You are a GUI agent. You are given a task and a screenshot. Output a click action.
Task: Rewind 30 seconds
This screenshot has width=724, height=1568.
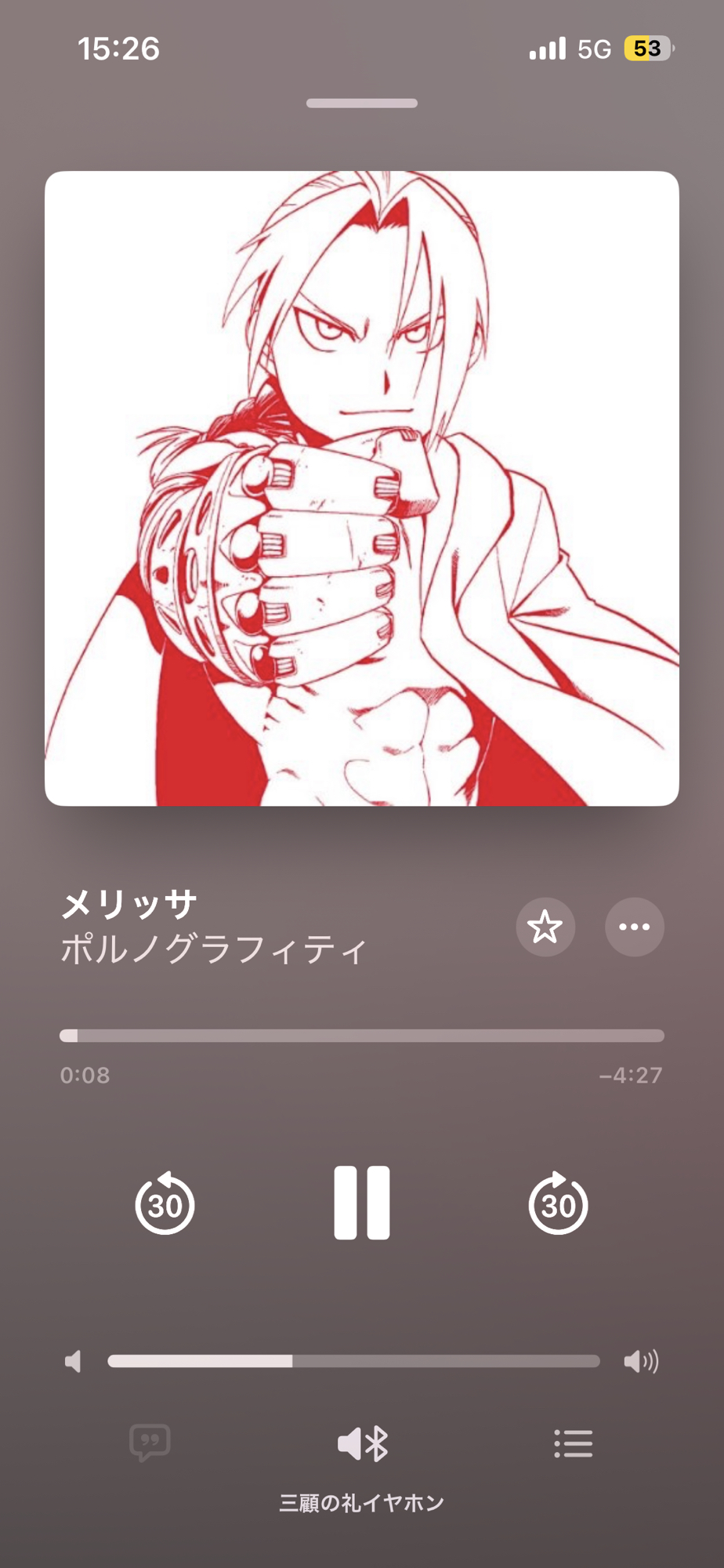point(165,1203)
